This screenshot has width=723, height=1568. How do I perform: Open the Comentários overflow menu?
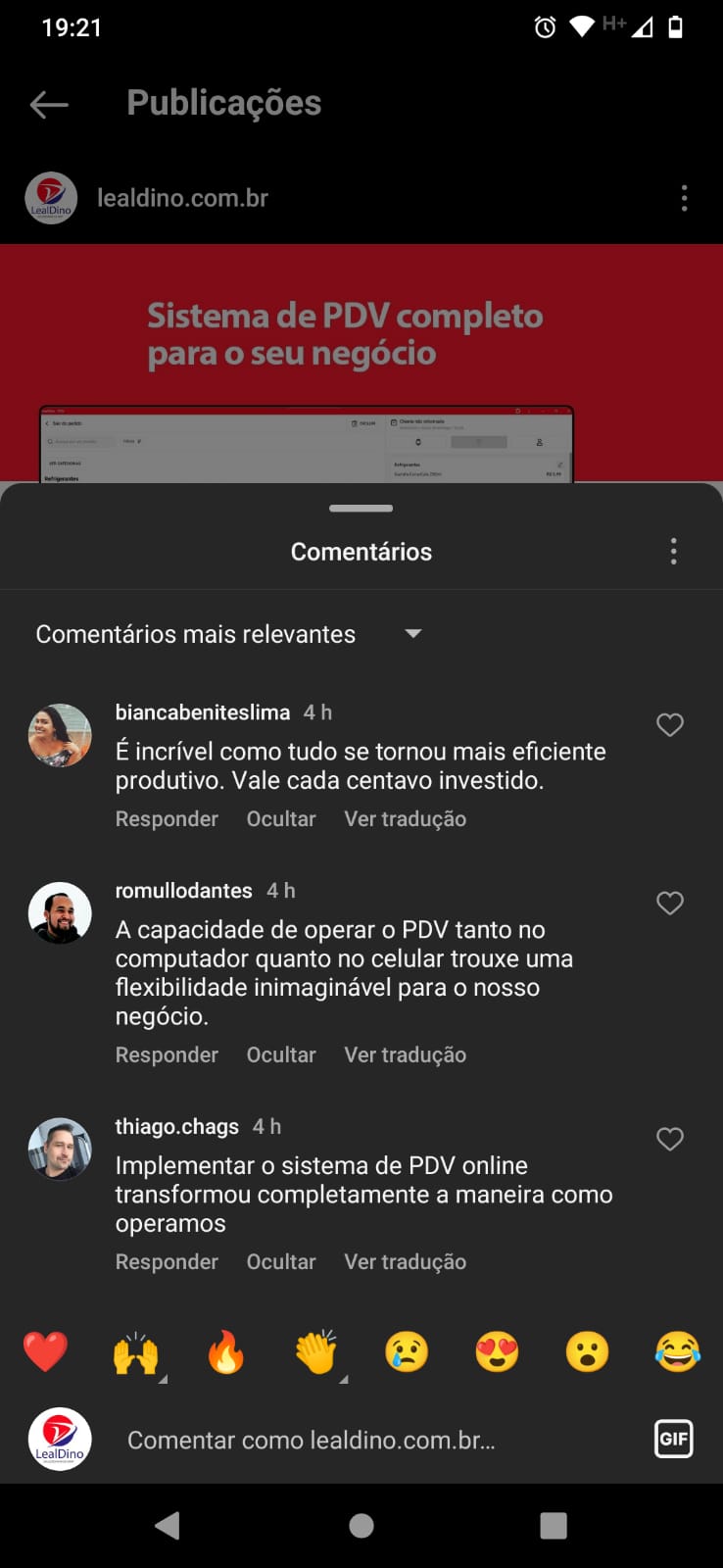(x=673, y=551)
